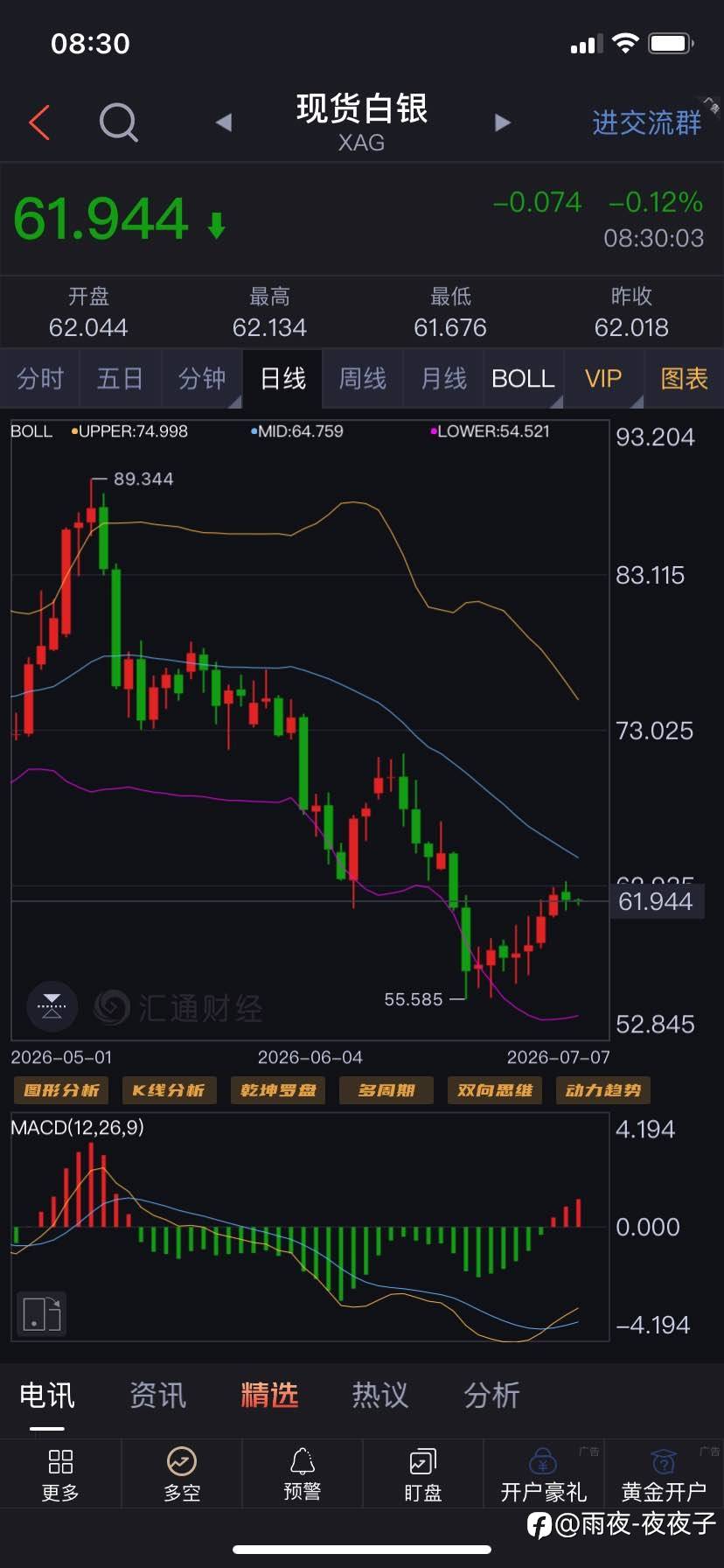Open the 进交流群 link
Screen dimensions: 724x1568
[647, 122]
